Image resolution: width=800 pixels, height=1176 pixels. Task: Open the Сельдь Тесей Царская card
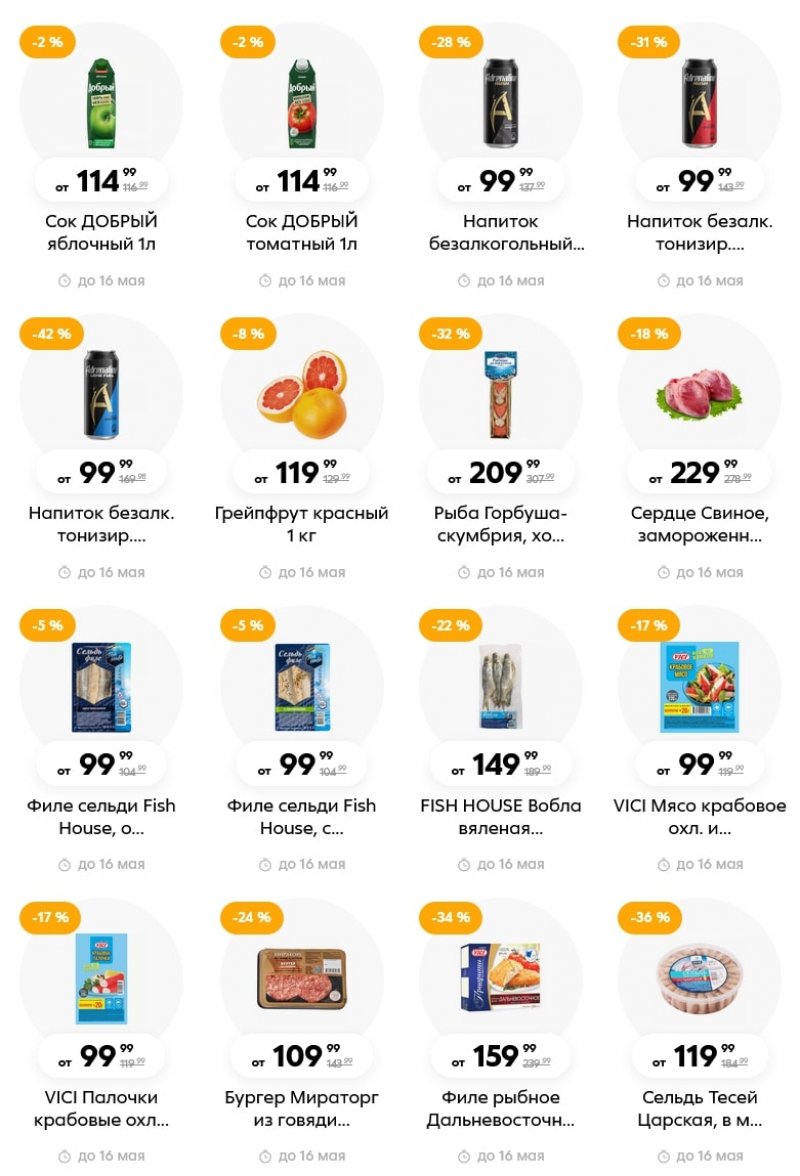click(x=700, y=977)
